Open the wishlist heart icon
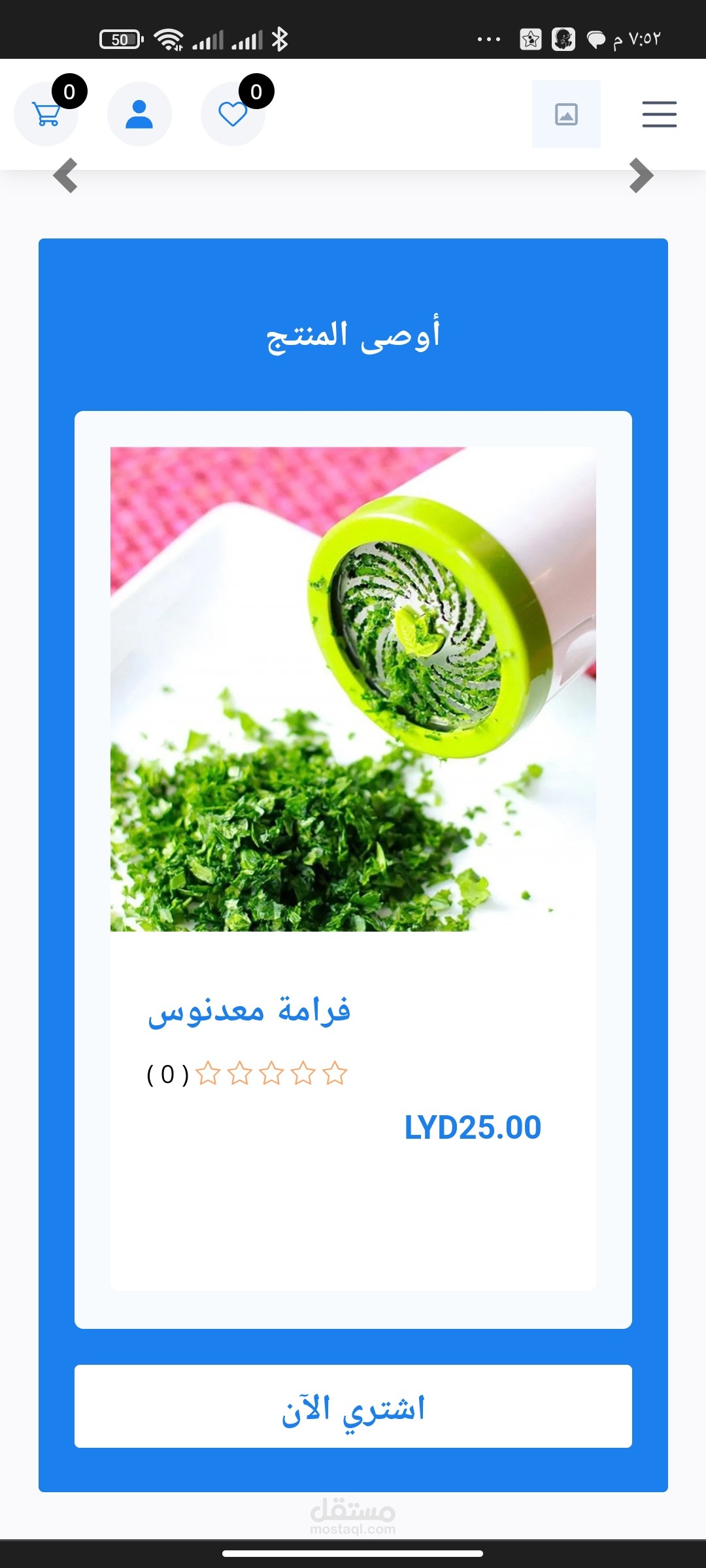Screen dimensions: 706x1568 tap(233, 114)
